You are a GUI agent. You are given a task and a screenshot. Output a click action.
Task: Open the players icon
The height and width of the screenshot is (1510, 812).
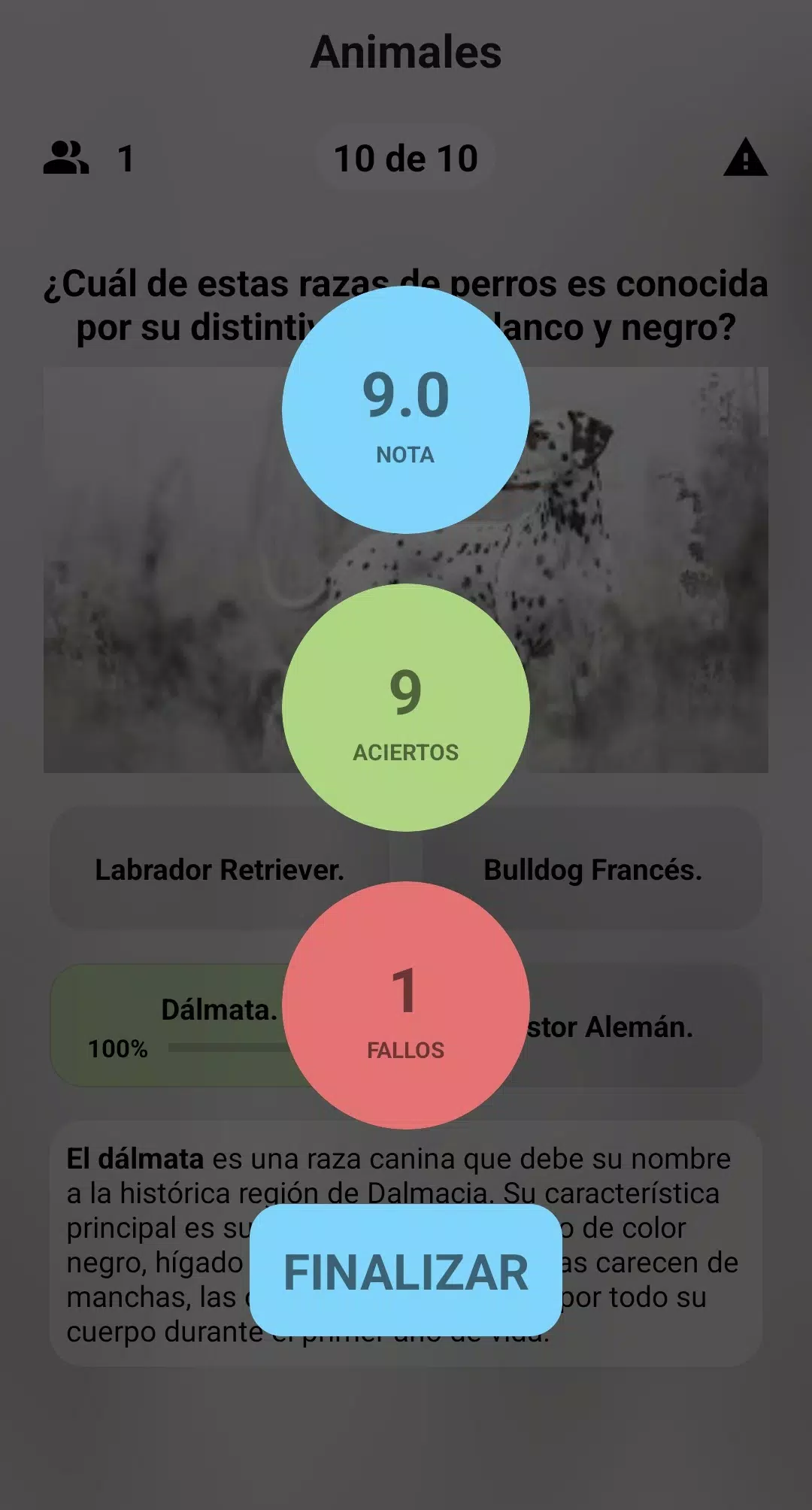point(66,158)
